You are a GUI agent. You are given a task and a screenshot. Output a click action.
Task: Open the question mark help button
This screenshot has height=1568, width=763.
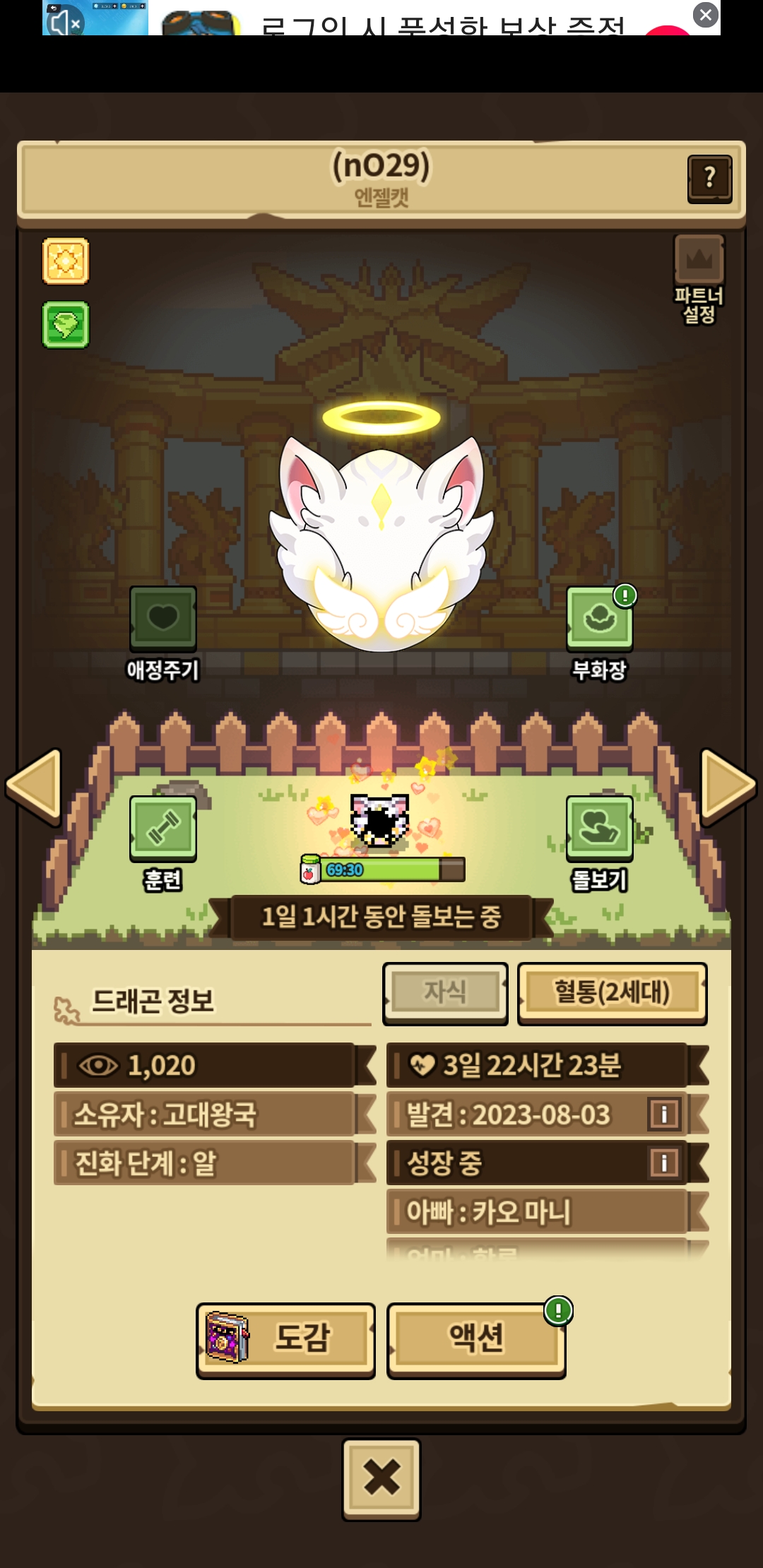709,179
